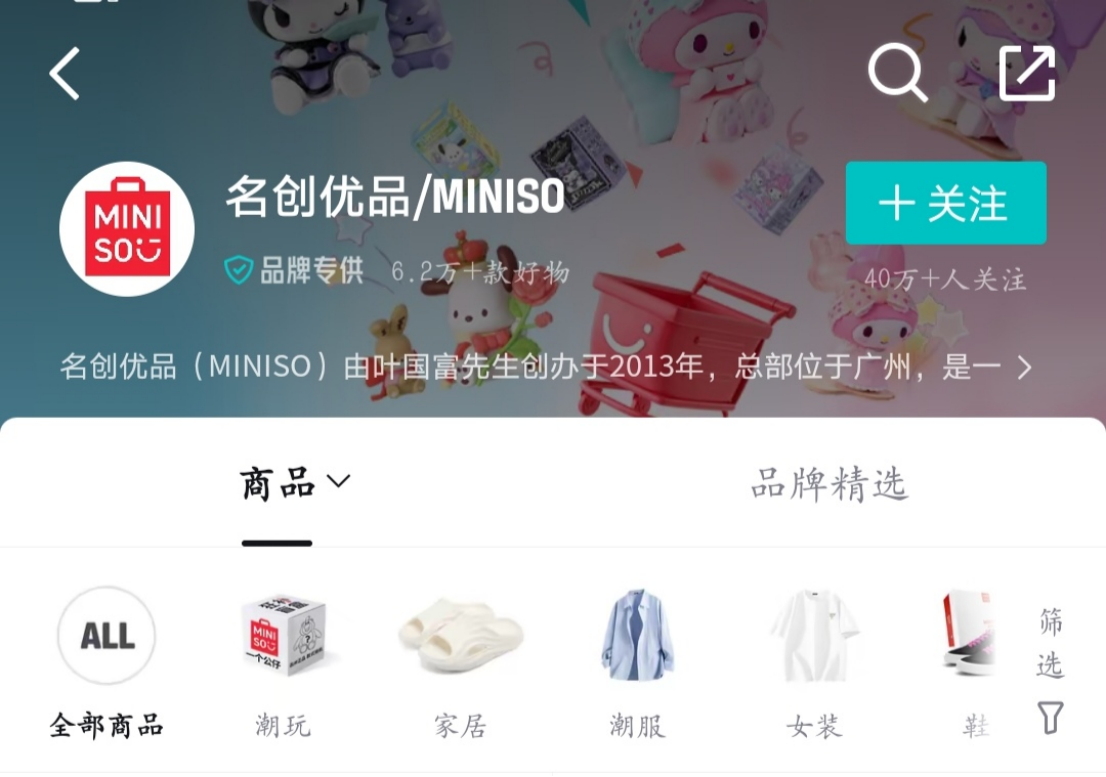Open the search magnifier icon
The height and width of the screenshot is (777, 1106).
[x=896, y=73]
